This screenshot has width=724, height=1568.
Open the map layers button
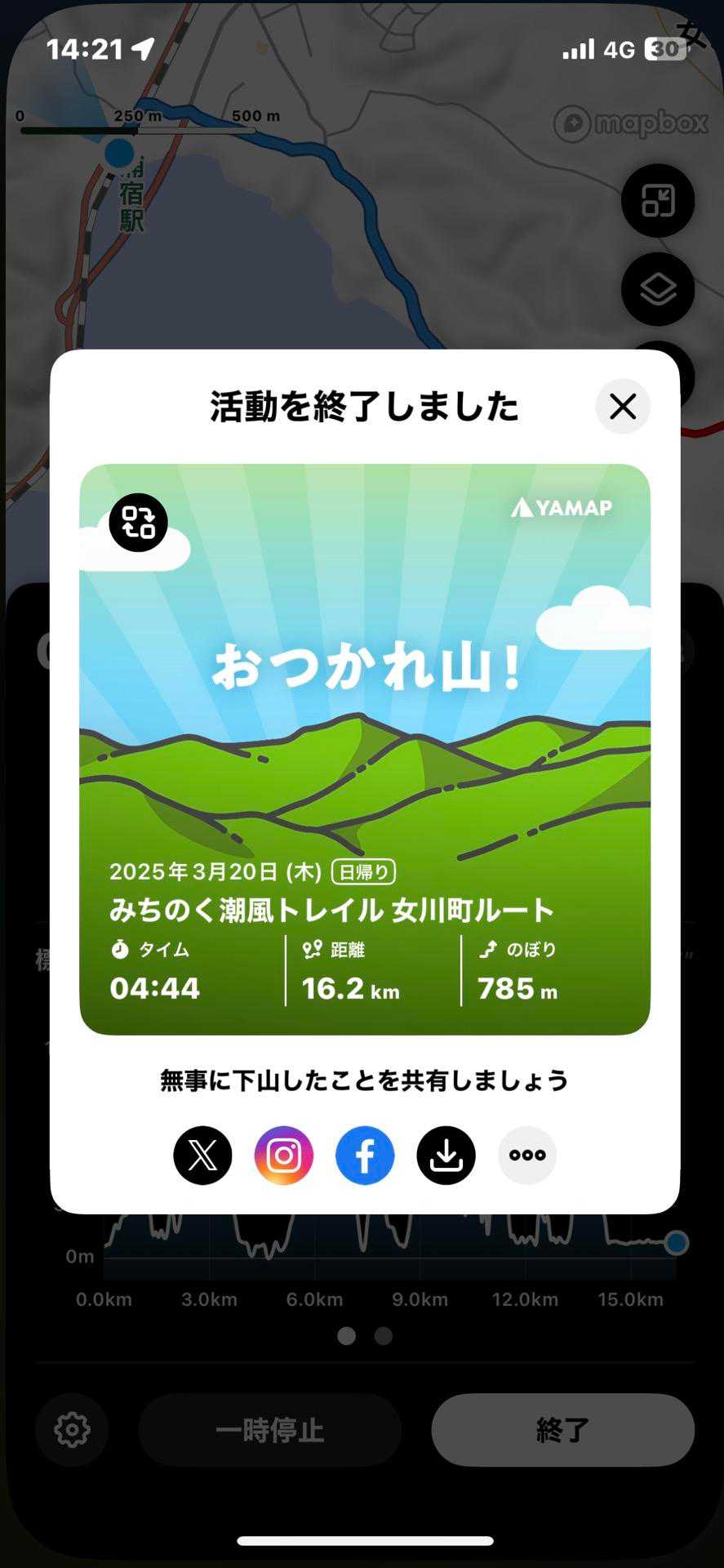click(658, 289)
